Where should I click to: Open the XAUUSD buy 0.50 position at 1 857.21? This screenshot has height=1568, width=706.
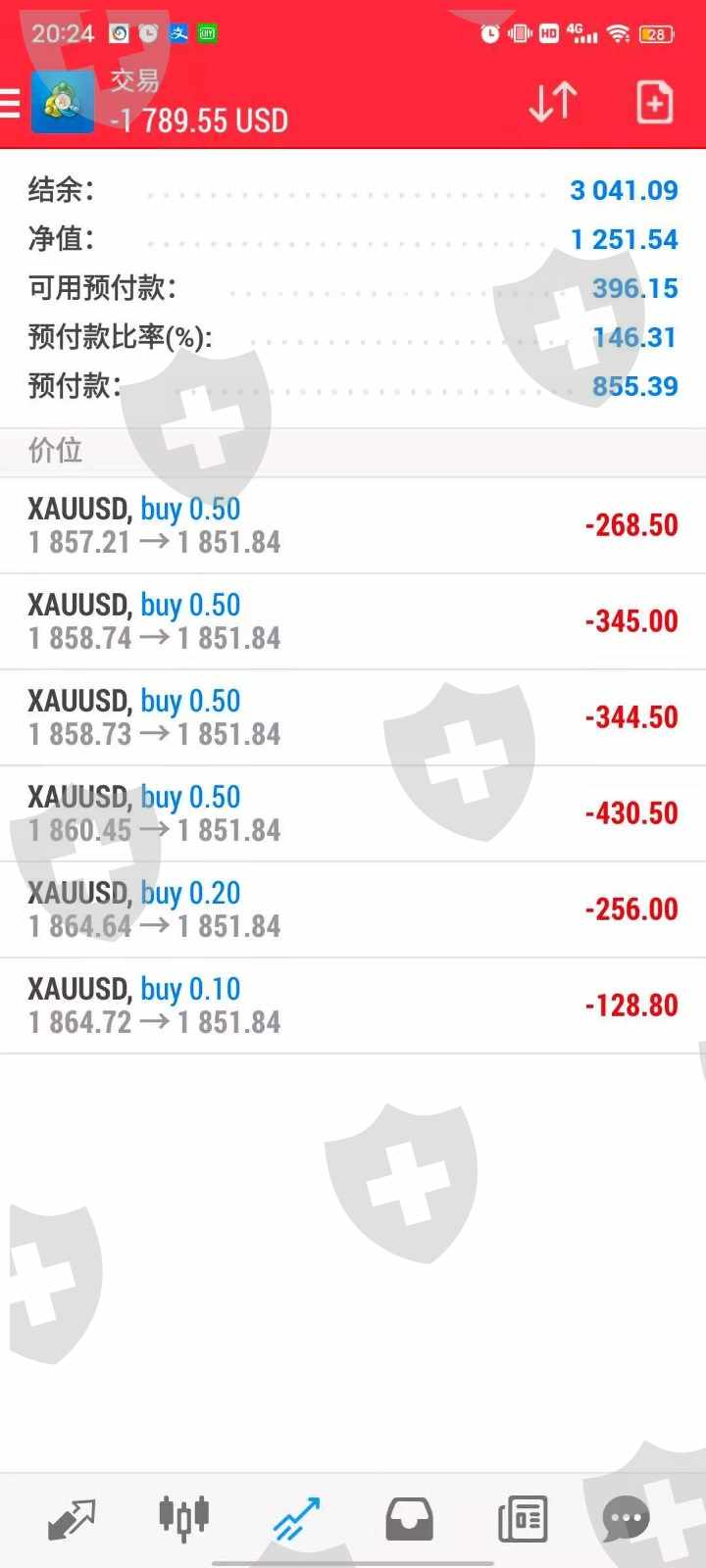(353, 525)
